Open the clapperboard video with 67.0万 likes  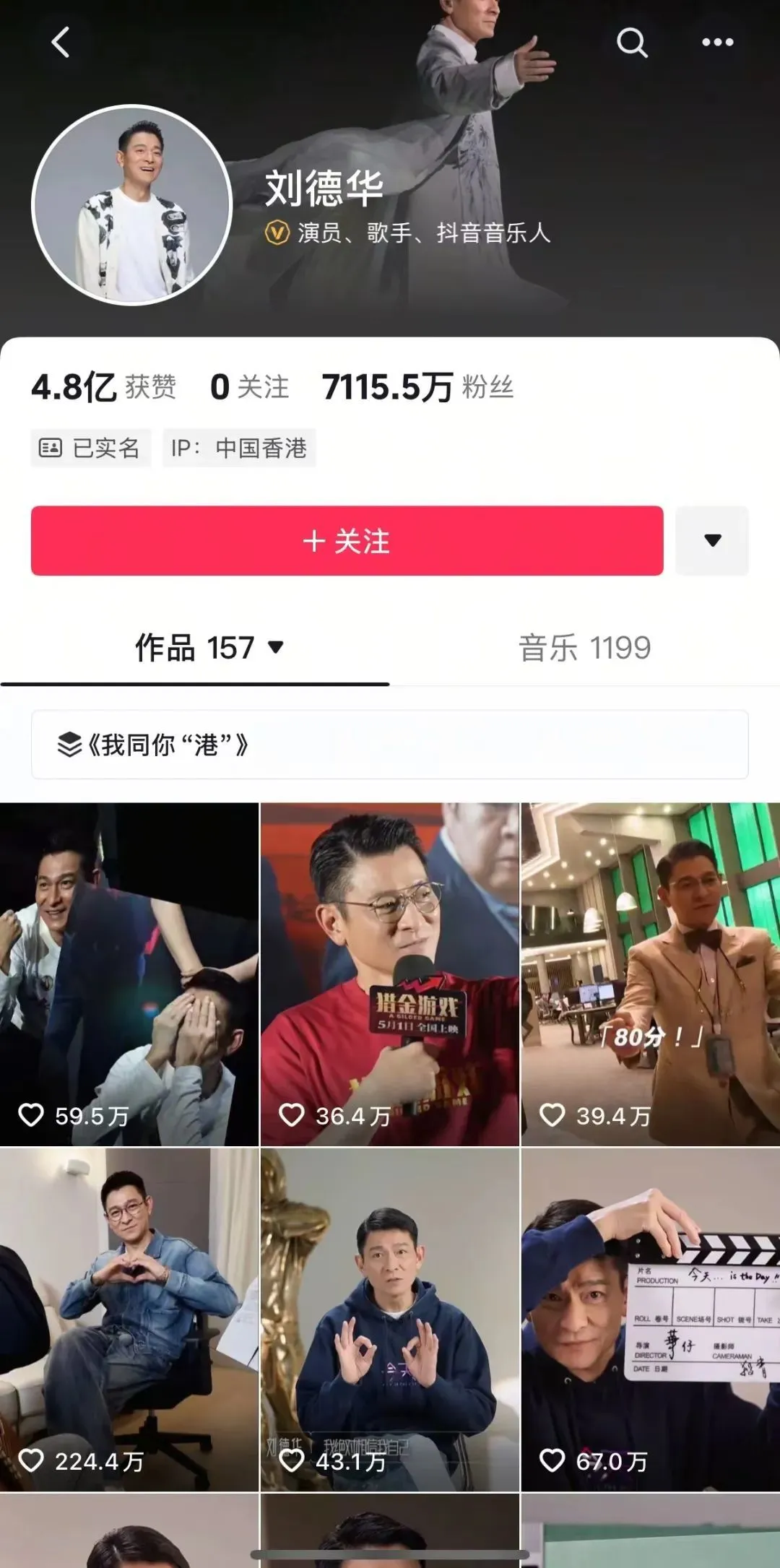(x=650, y=1320)
